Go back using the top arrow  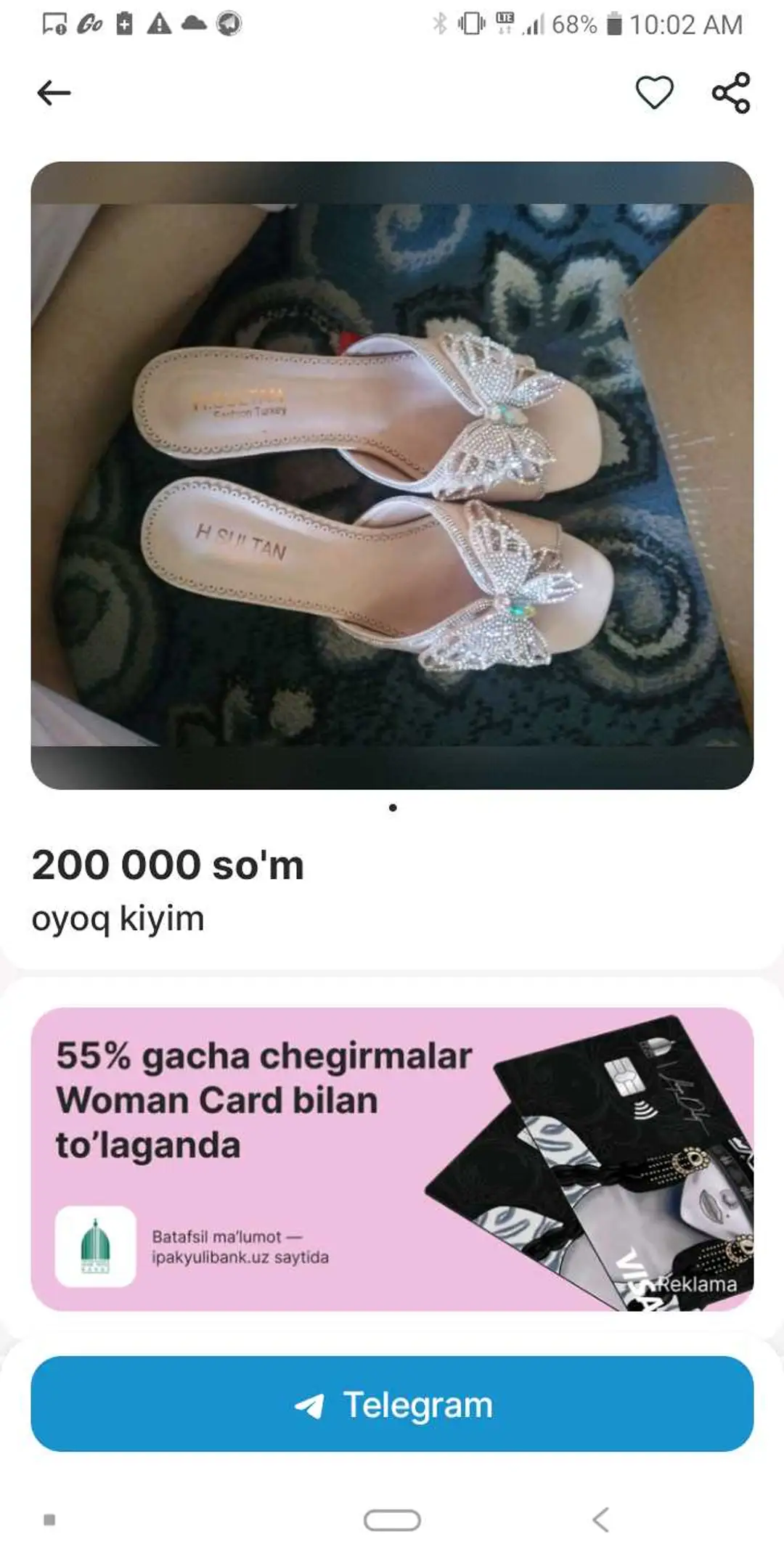(x=54, y=93)
